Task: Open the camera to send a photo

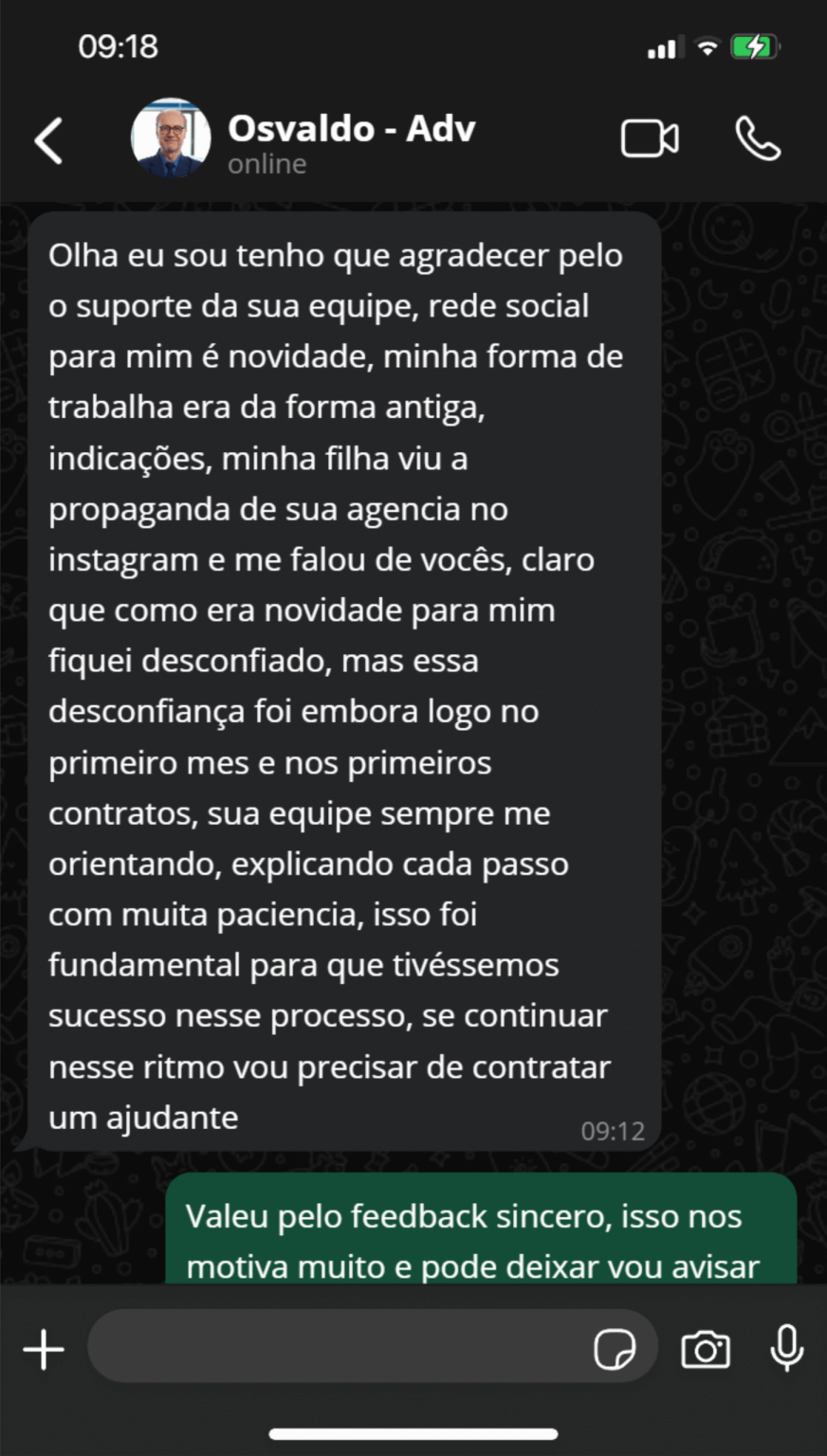Action: point(706,1348)
